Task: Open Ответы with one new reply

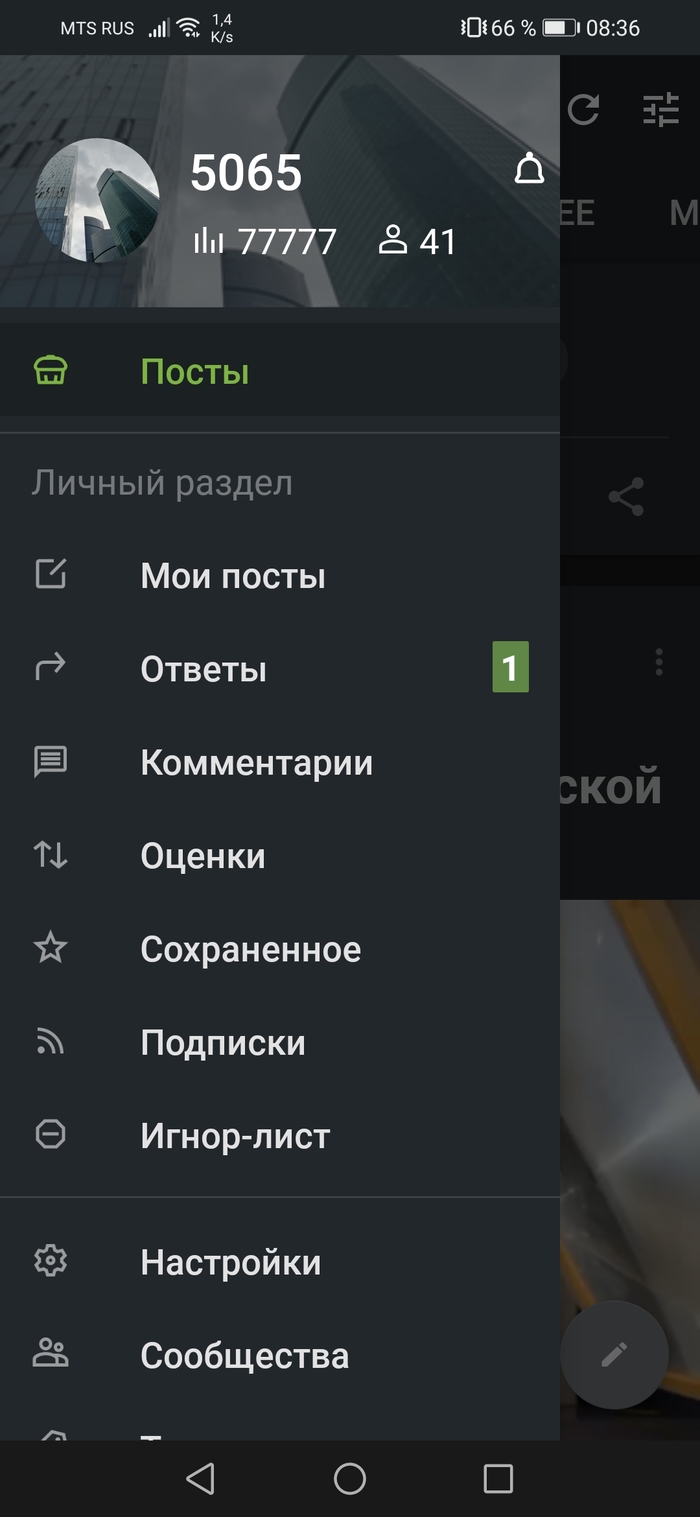Action: [203, 669]
